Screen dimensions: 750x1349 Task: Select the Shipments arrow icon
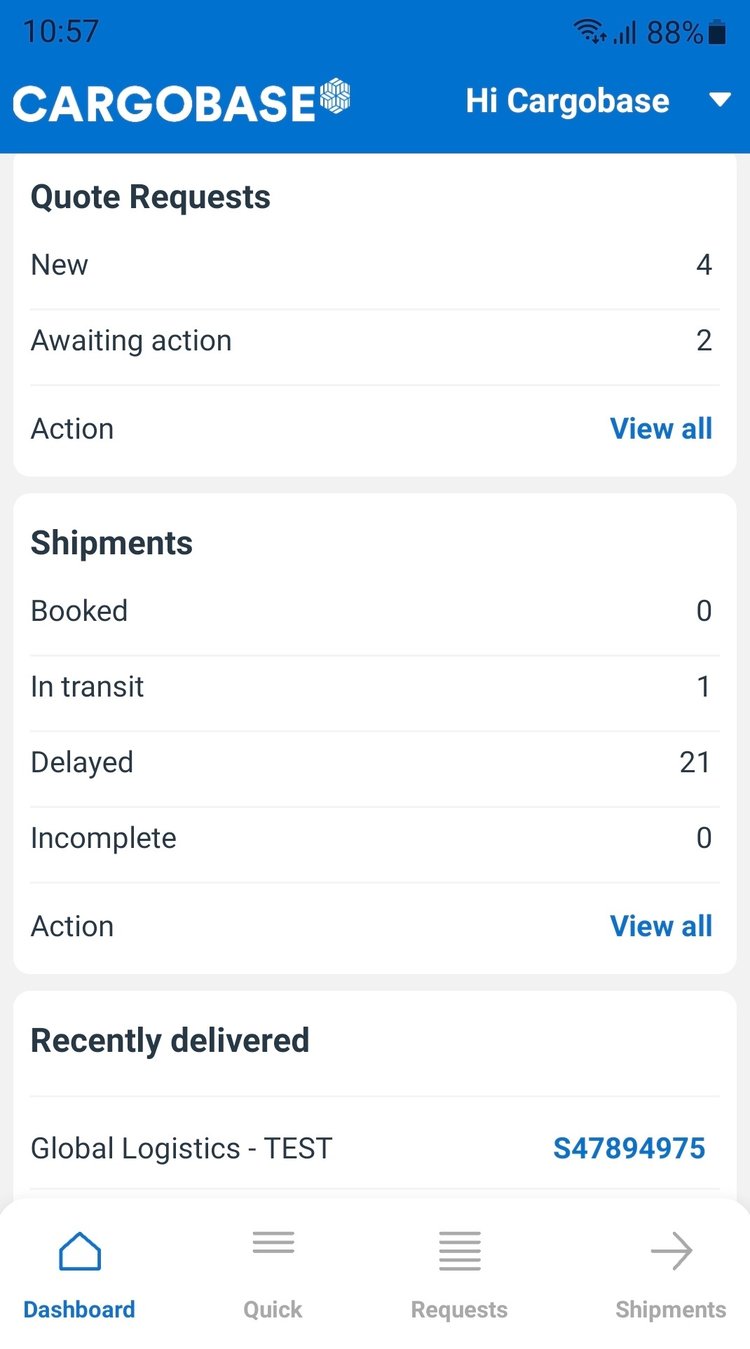click(x=671, y=1250)
